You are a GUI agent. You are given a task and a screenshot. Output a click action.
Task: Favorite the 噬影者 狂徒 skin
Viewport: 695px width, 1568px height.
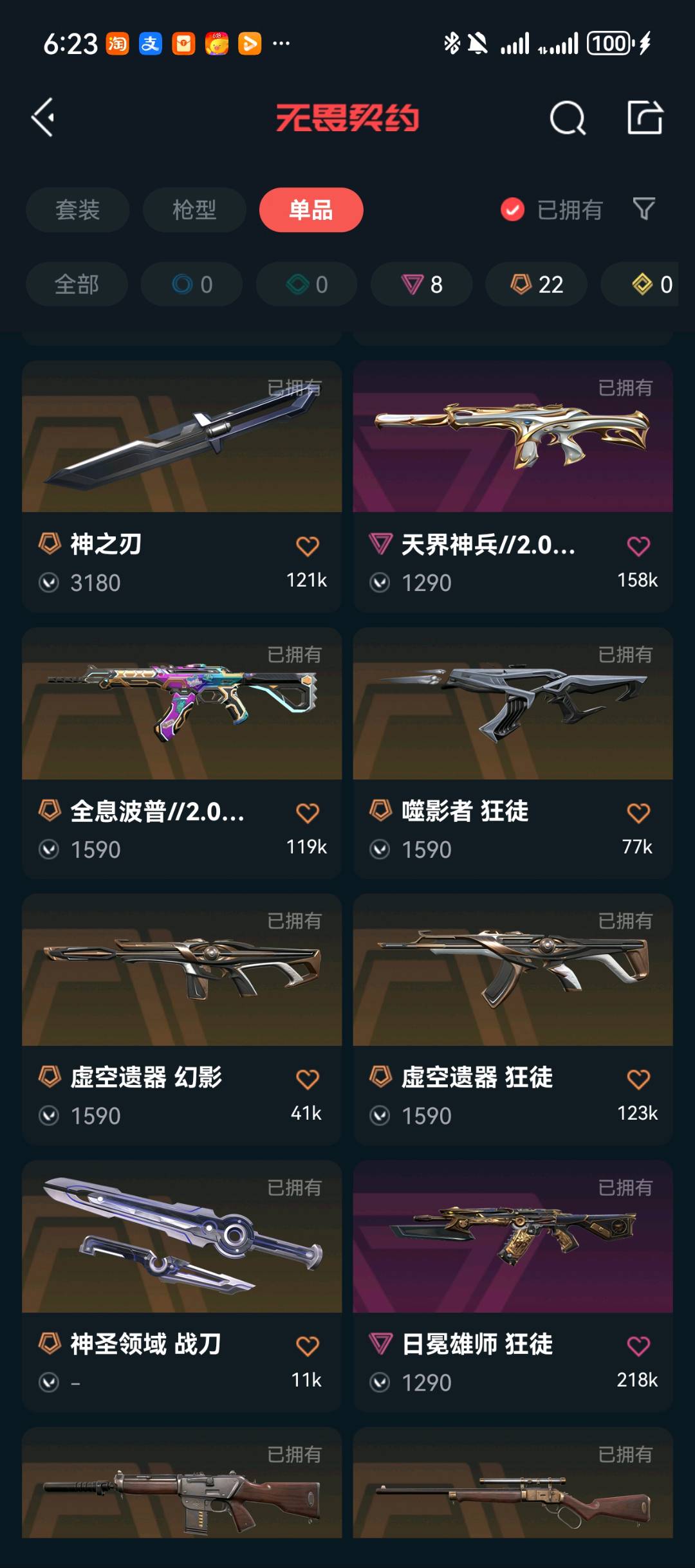(638, 813)
